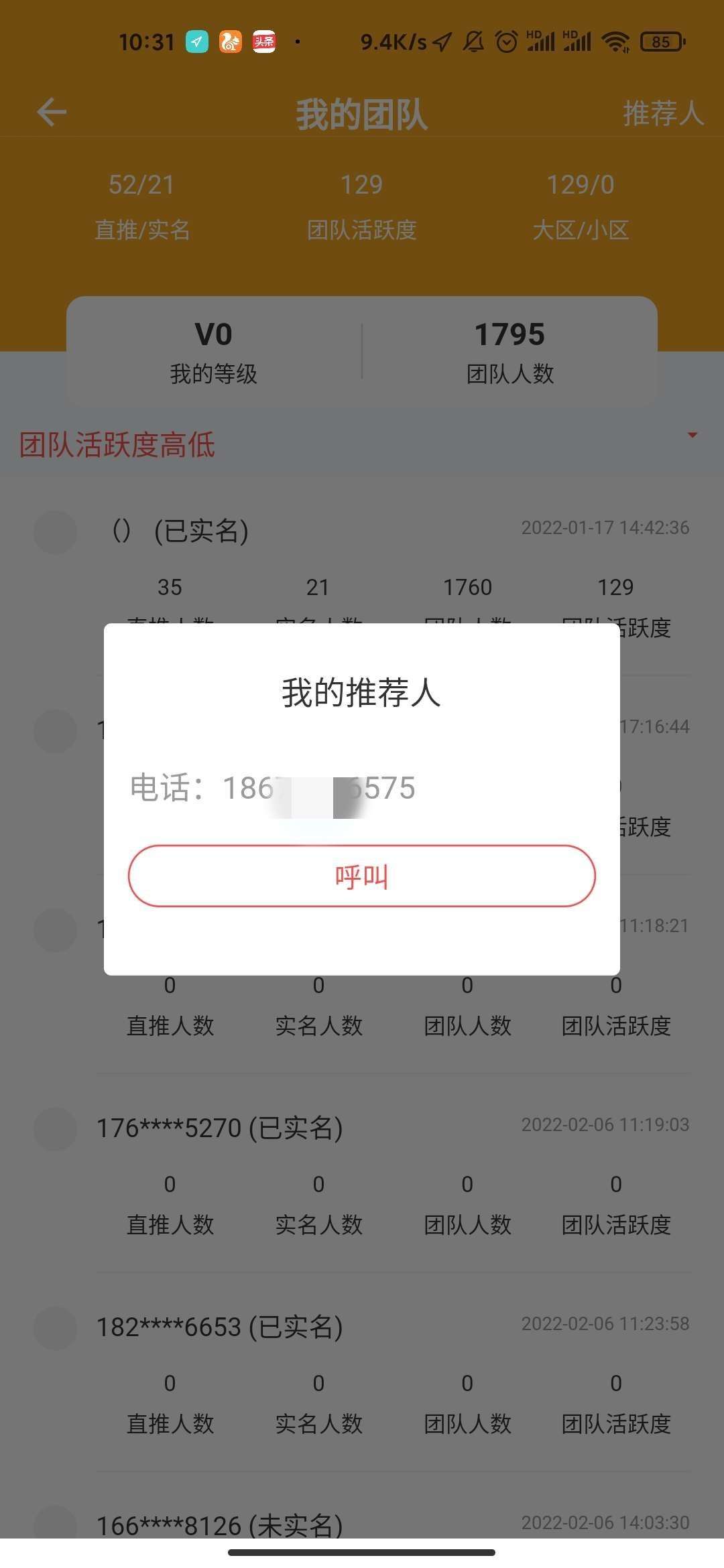The height and width of the screenshot is (1568, 724).
Task: Open team member 182****6653
Action: tap(219, 1327)
